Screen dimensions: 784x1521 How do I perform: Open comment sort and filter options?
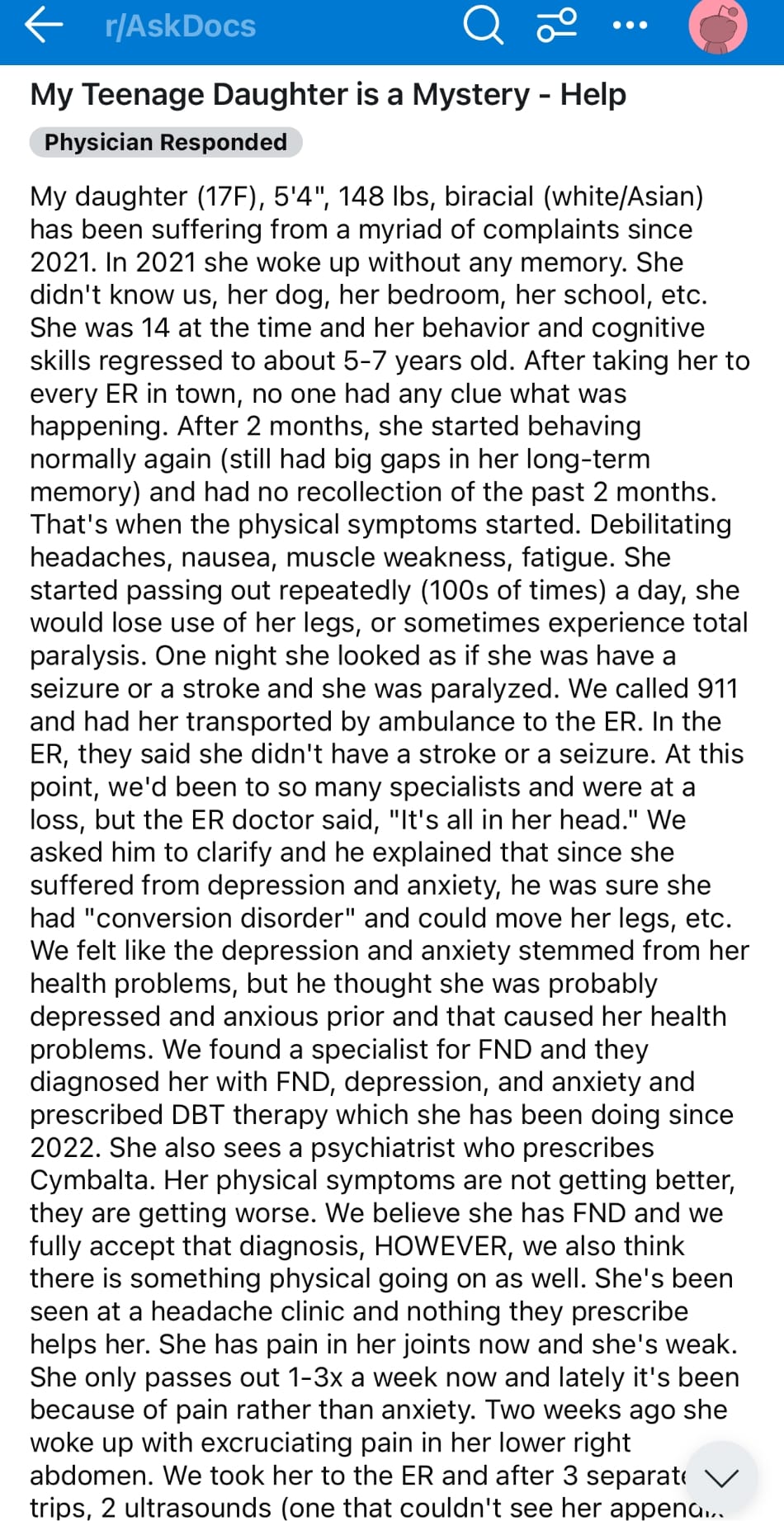(x=557, y=26)
